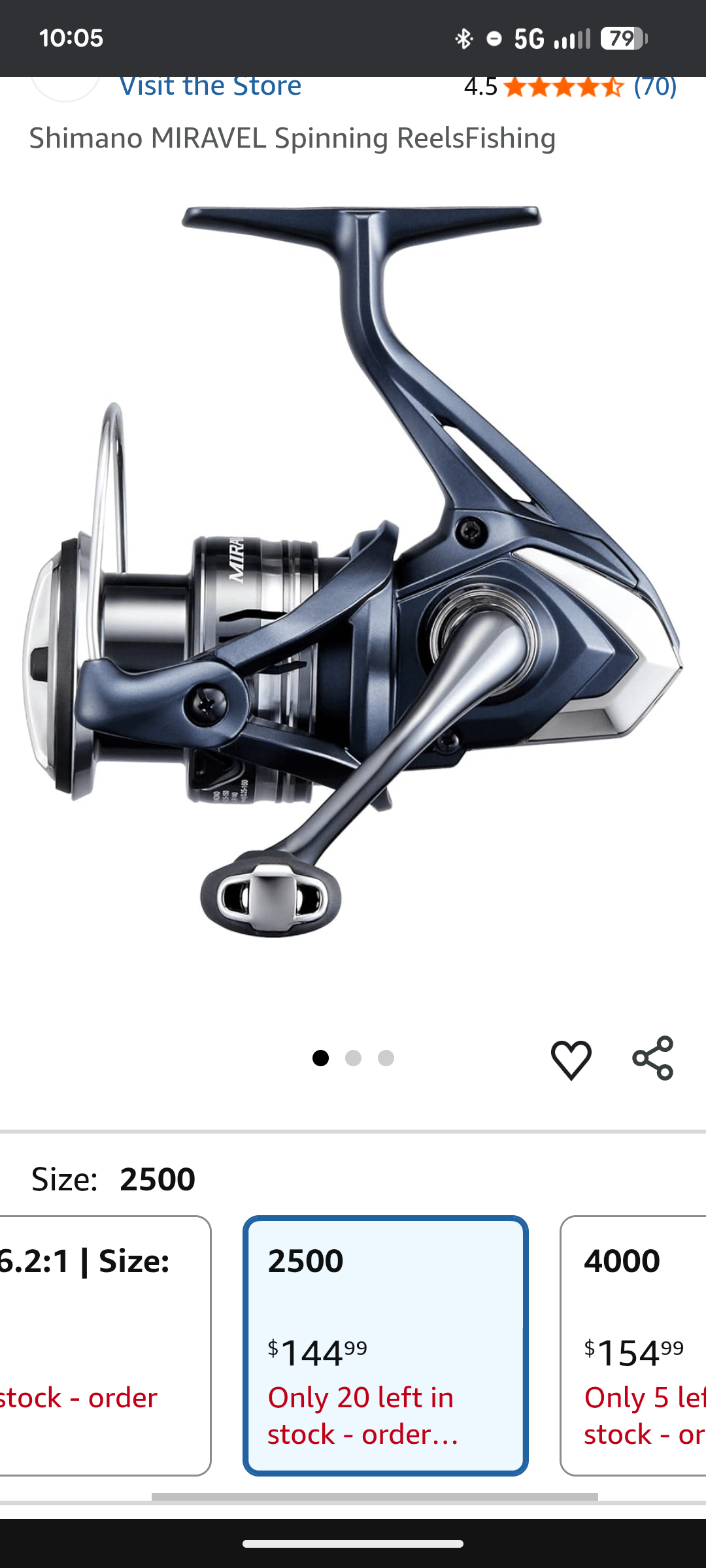
Task: Open the Visit the Store link
Action: click(210, 87)
